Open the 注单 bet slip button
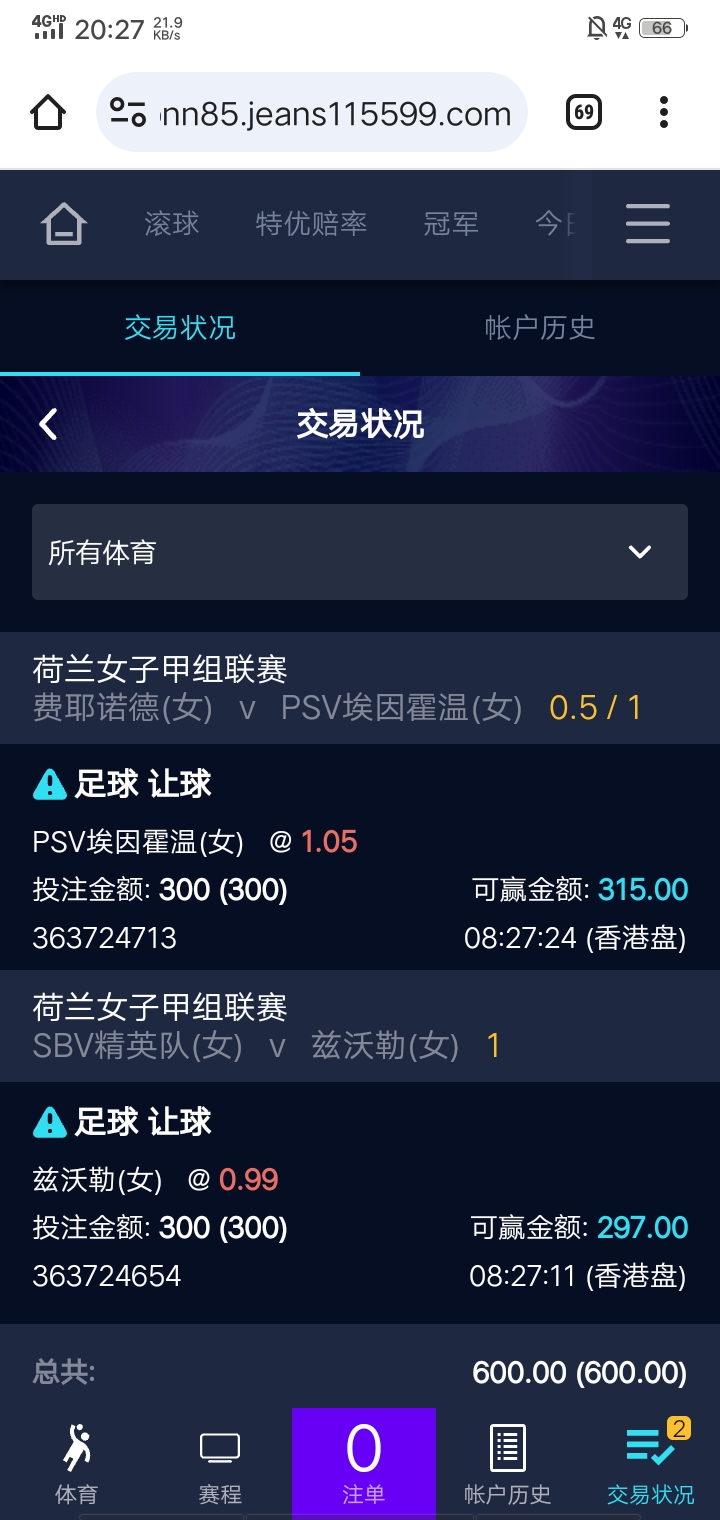 (x=364, y=1464)
